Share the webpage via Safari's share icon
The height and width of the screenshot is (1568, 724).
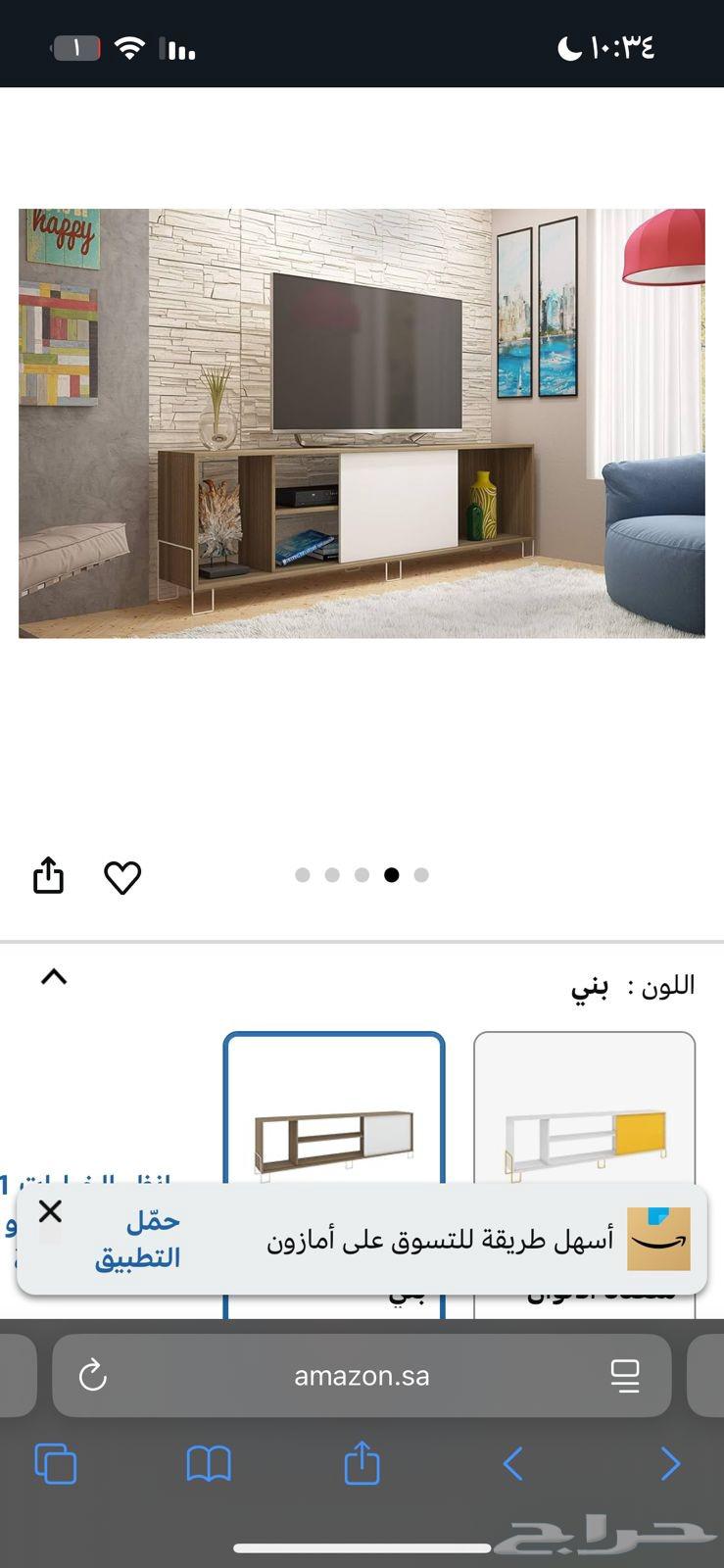coord(362,1463)
